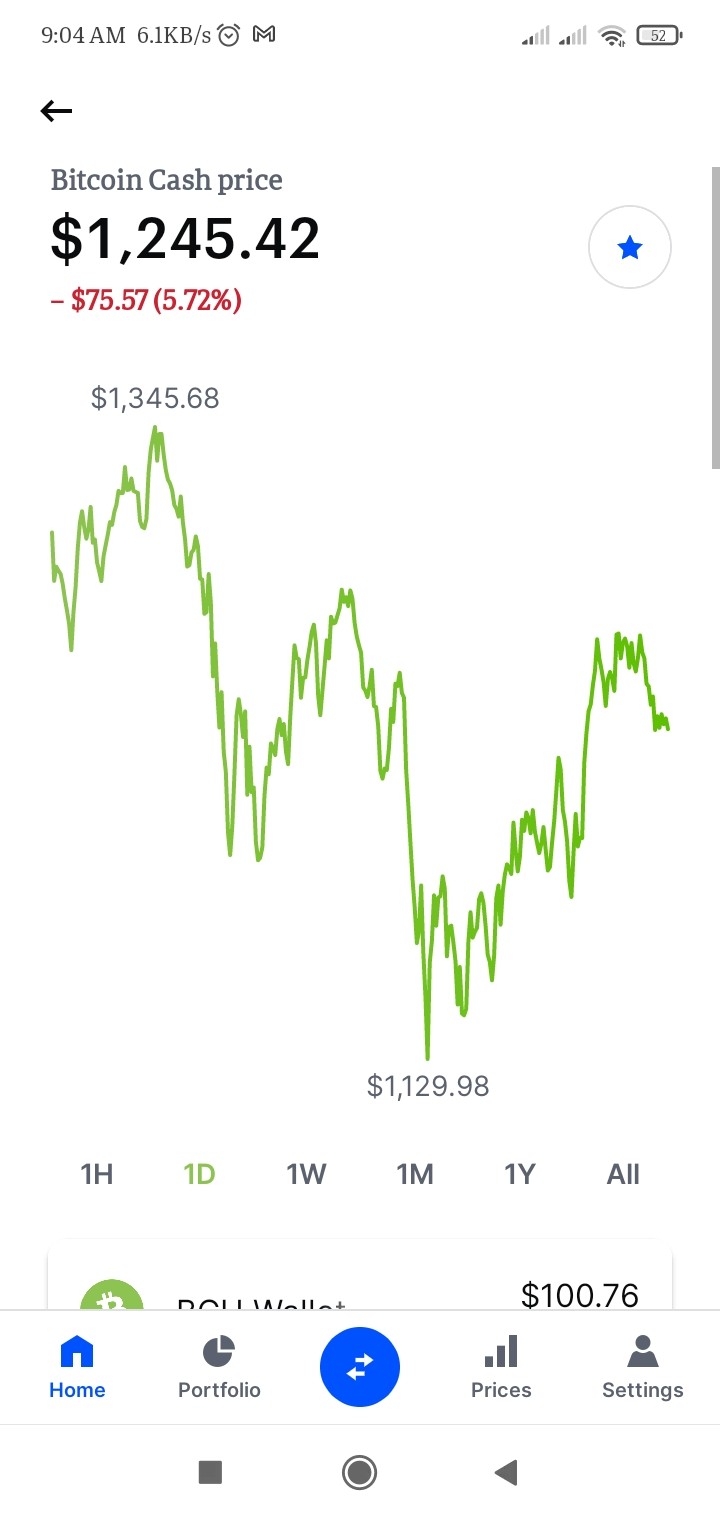Open the BCH Wallet card

click(360, 1277)
